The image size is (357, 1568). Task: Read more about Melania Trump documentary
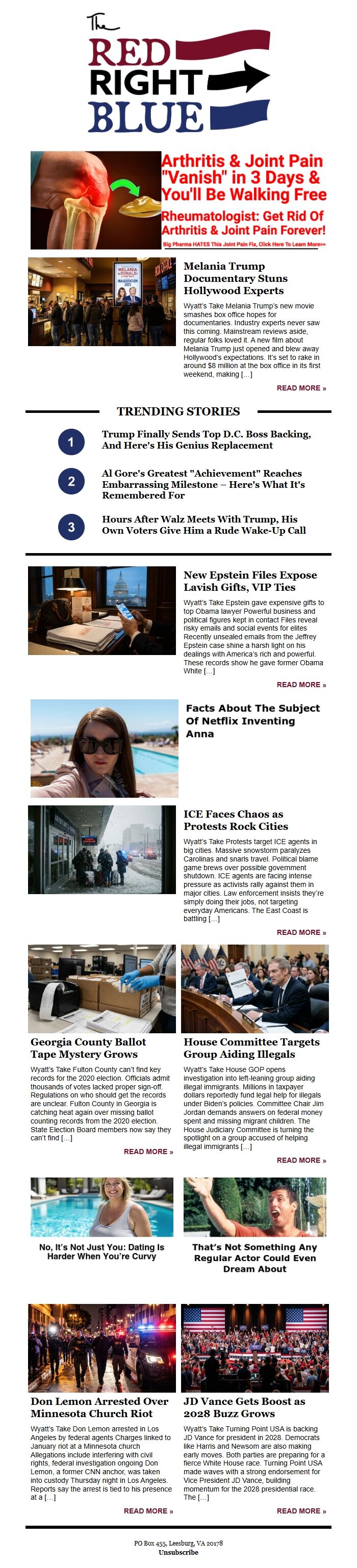[x=301, y=388]
